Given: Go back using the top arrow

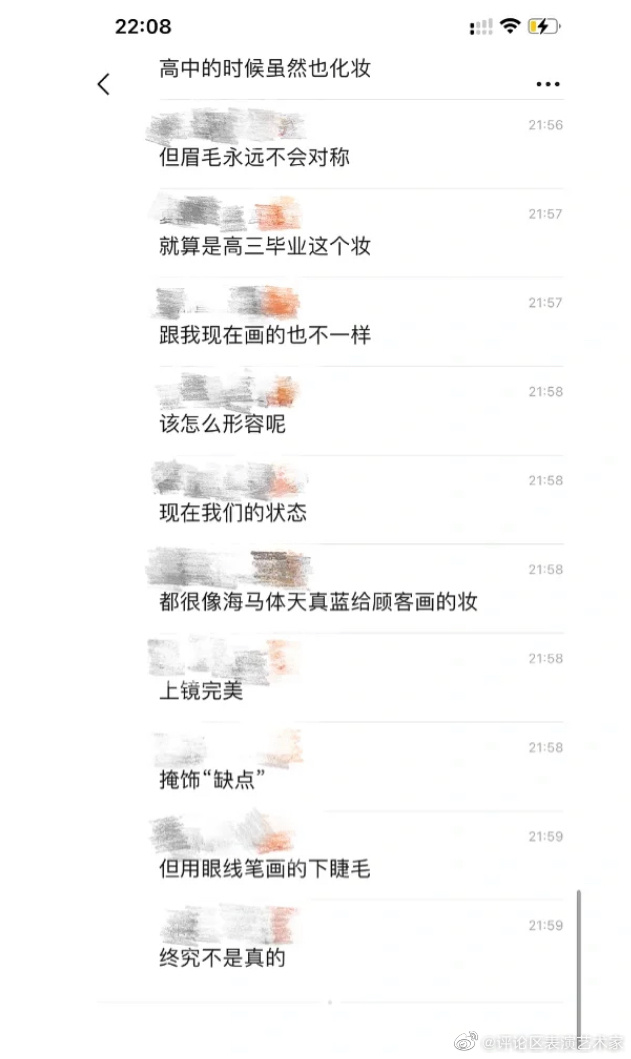Looking at the screenshot, I should point(104,84).
